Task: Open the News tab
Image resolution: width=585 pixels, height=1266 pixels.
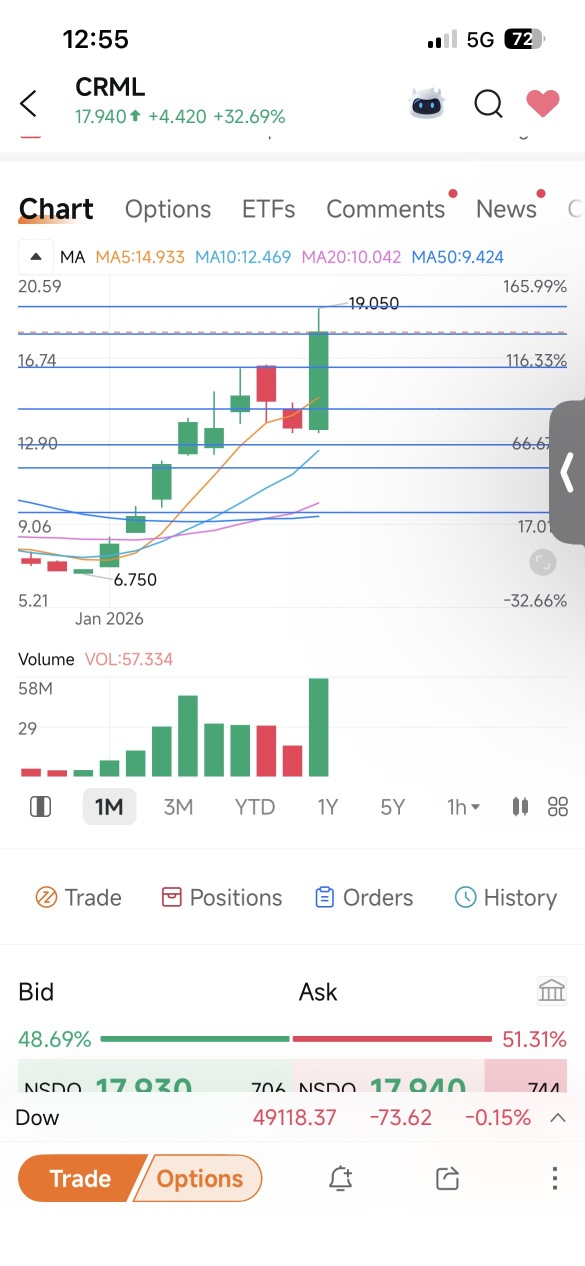Action: [506, 209]
